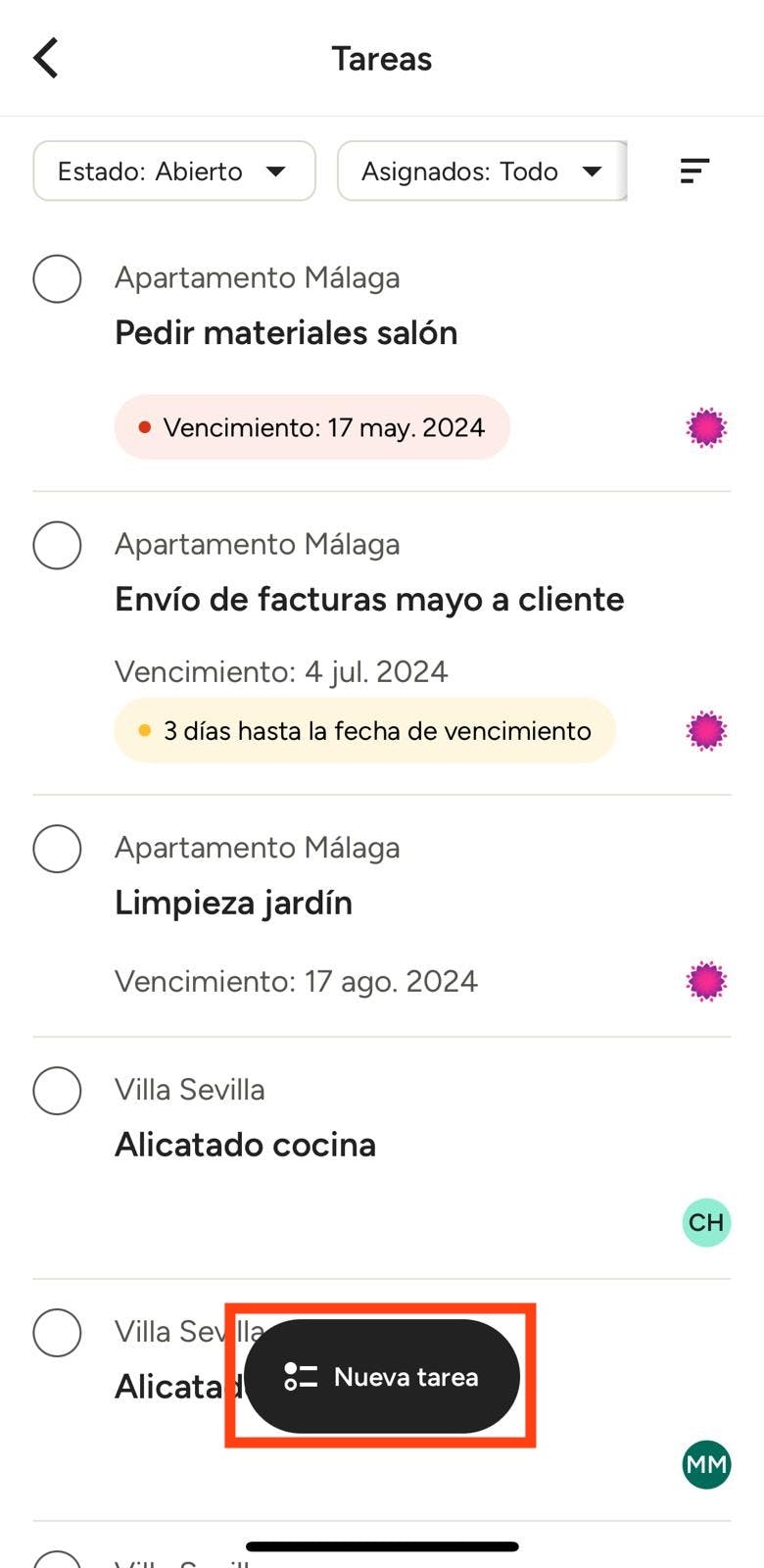
Task: Tick the circle next to "Alicatado cocina"
Action: tap(57, 1091)
